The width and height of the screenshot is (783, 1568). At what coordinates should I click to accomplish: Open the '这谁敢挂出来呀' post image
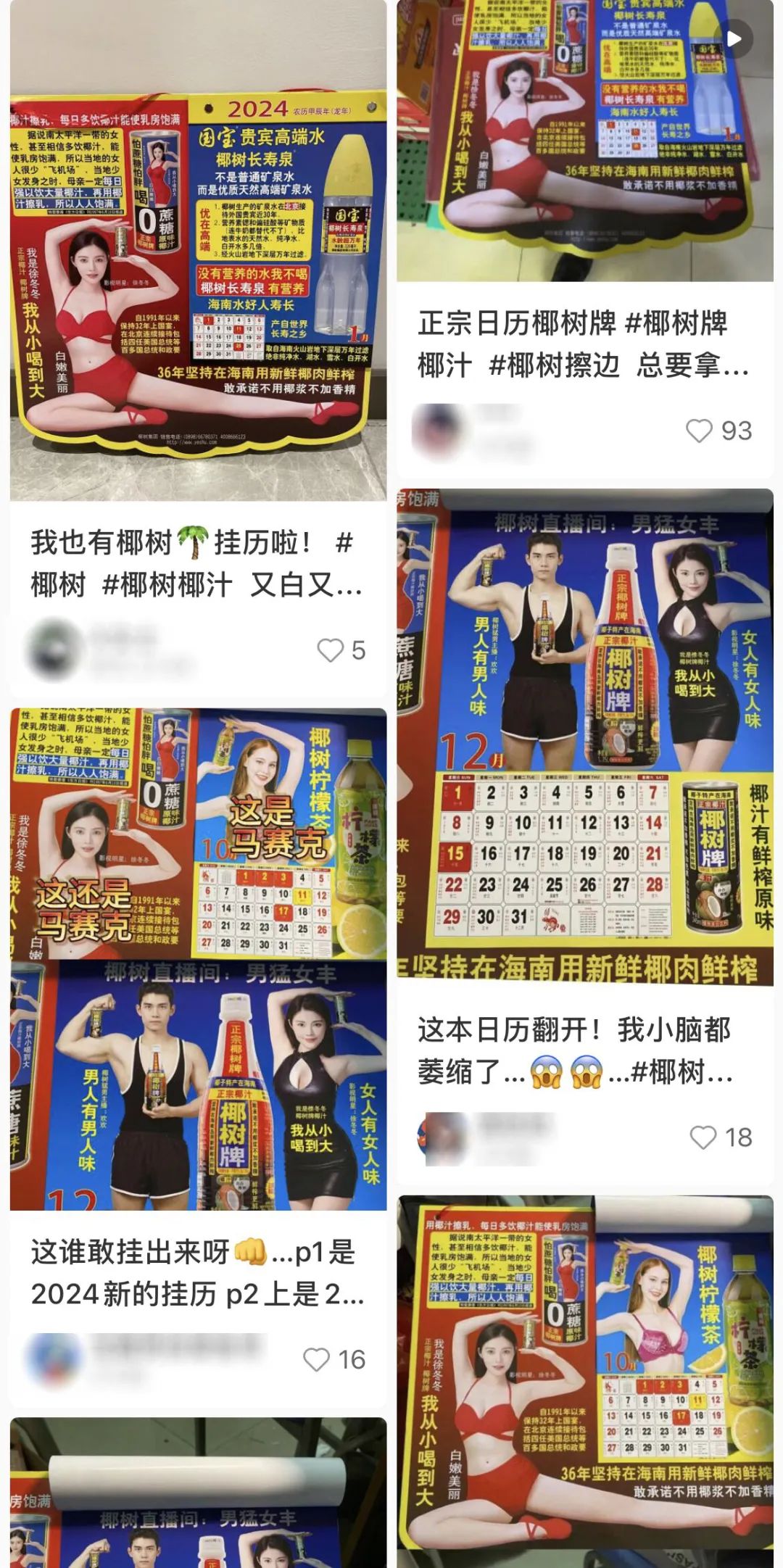click(x=198, y=957)
